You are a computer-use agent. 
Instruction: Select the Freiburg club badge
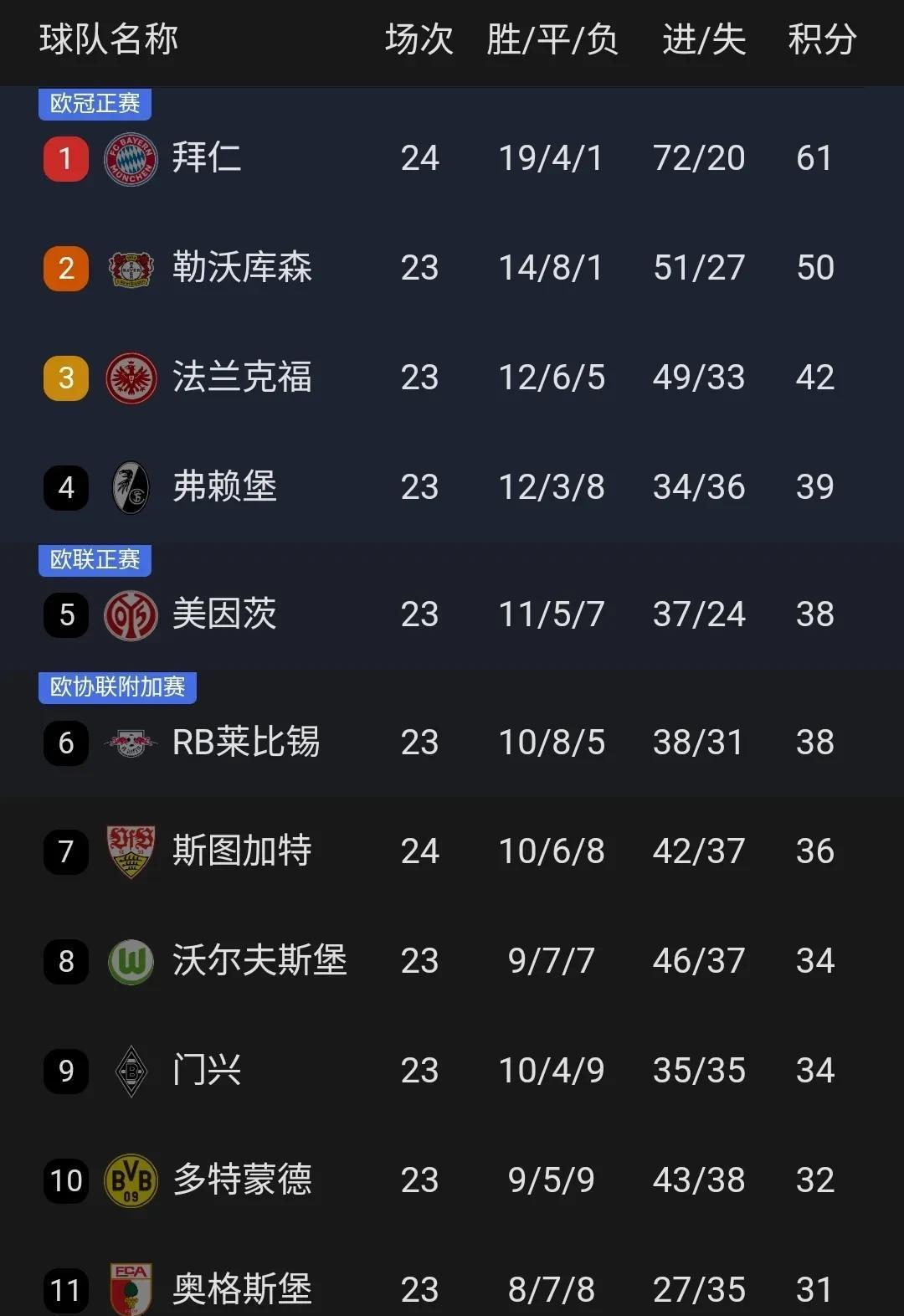pyautogui.click(x=131, y=487)
